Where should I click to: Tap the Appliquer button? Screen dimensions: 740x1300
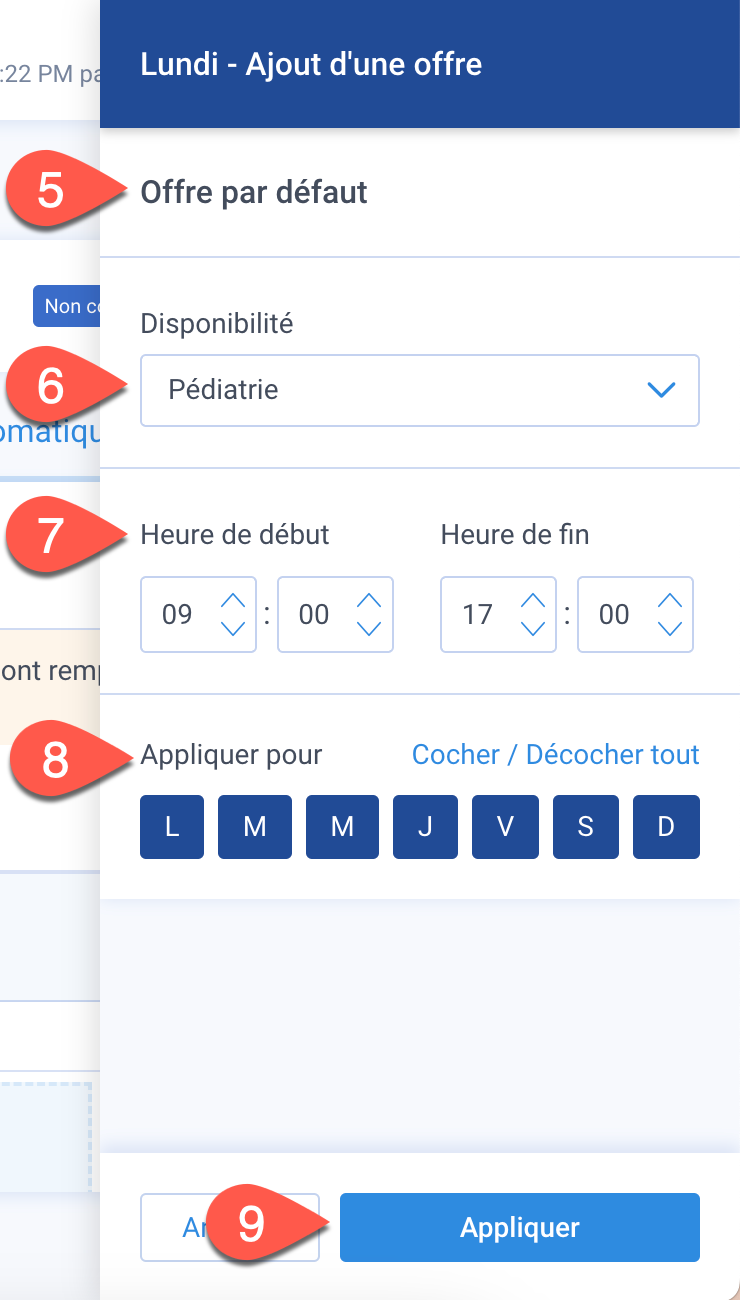coord(519,1227)
